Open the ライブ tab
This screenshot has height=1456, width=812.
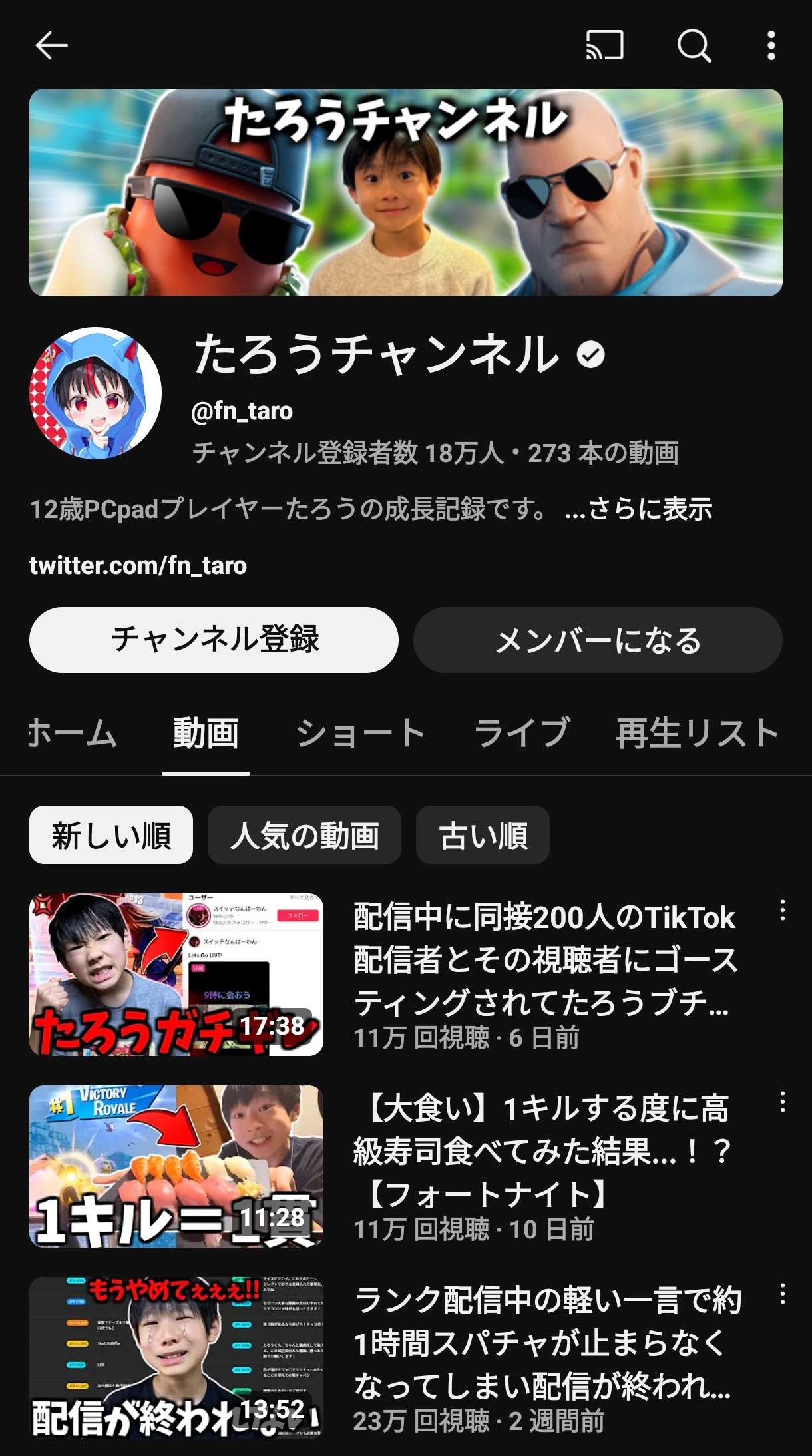[x=522, y=734]
